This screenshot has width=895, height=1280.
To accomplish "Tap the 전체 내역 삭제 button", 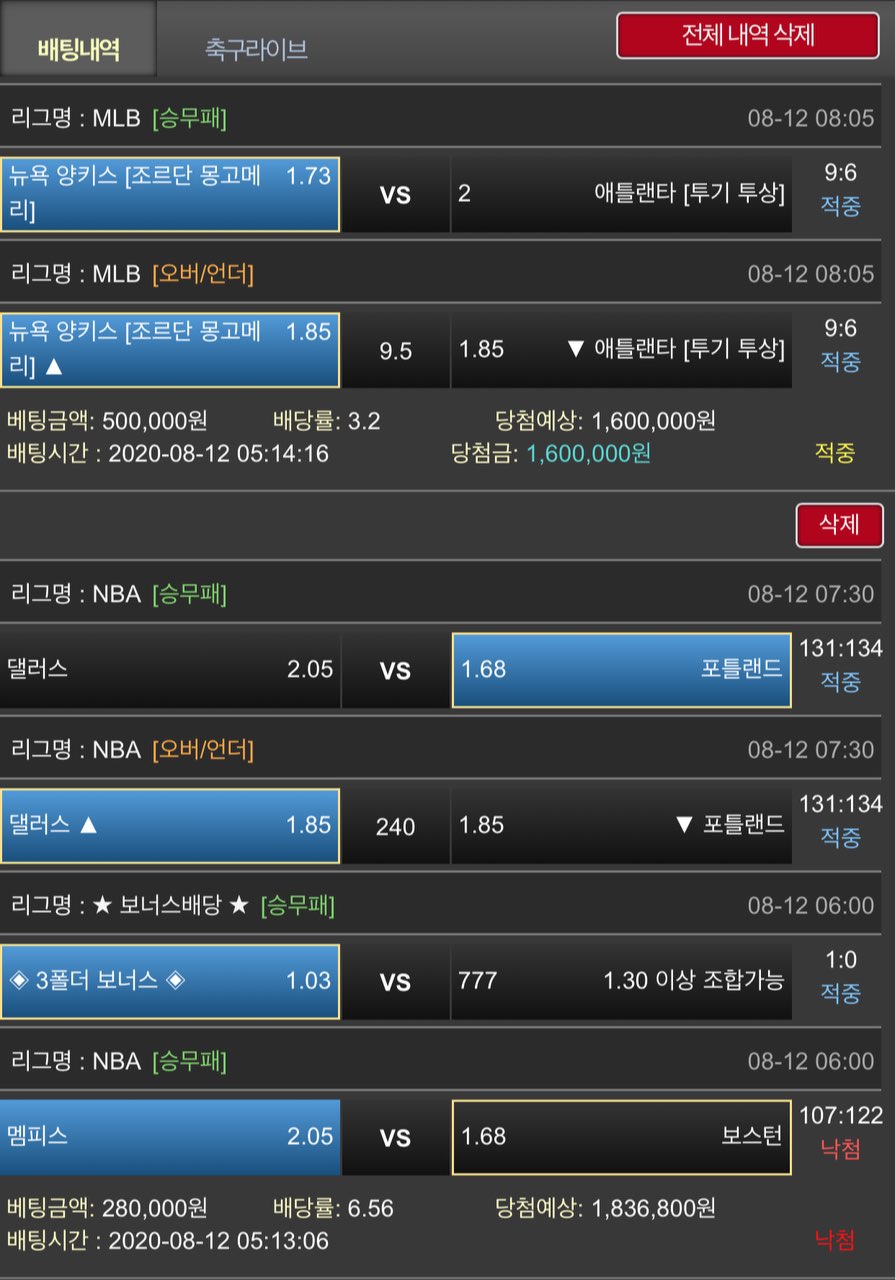I will (748, 35).
